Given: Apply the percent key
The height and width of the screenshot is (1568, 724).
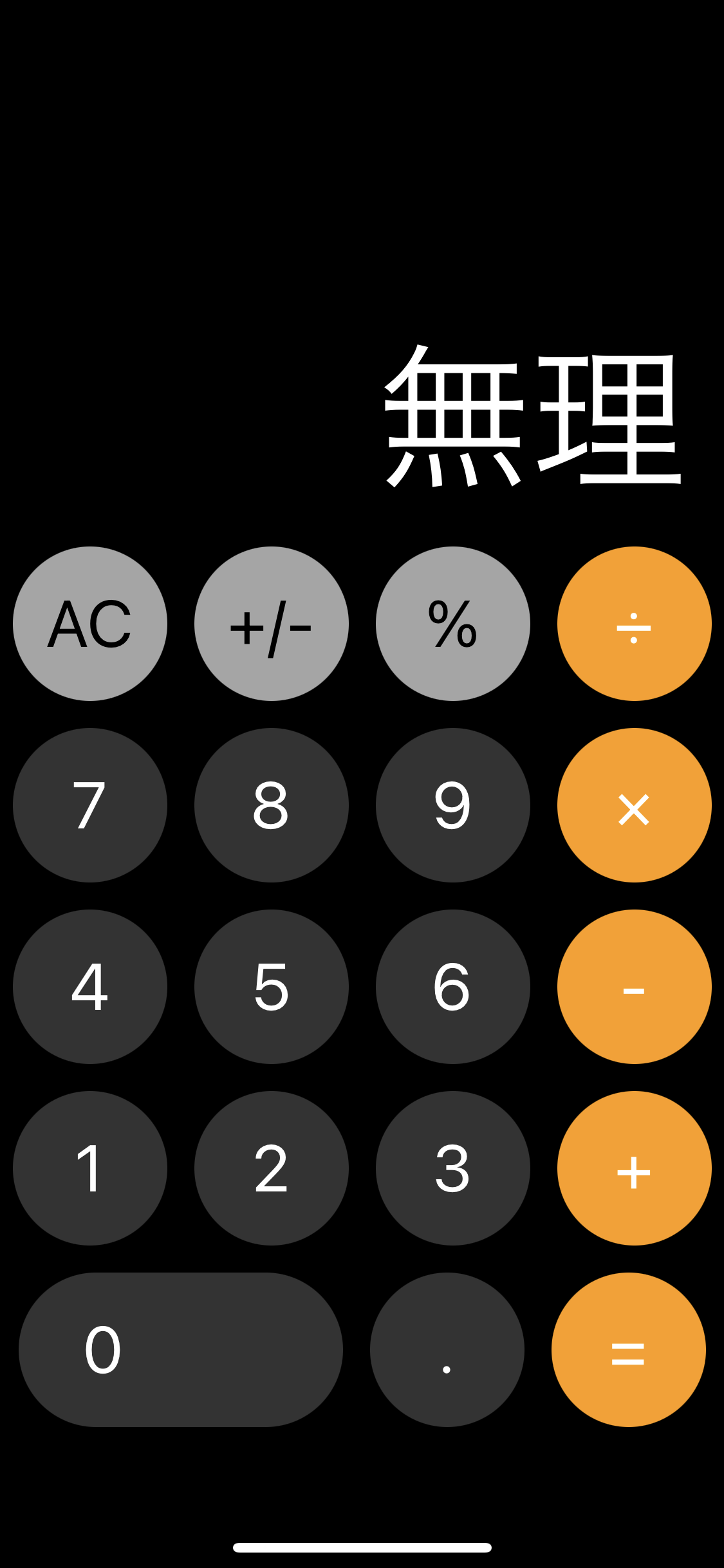Looking at the screenshot, I should point(453,623).
